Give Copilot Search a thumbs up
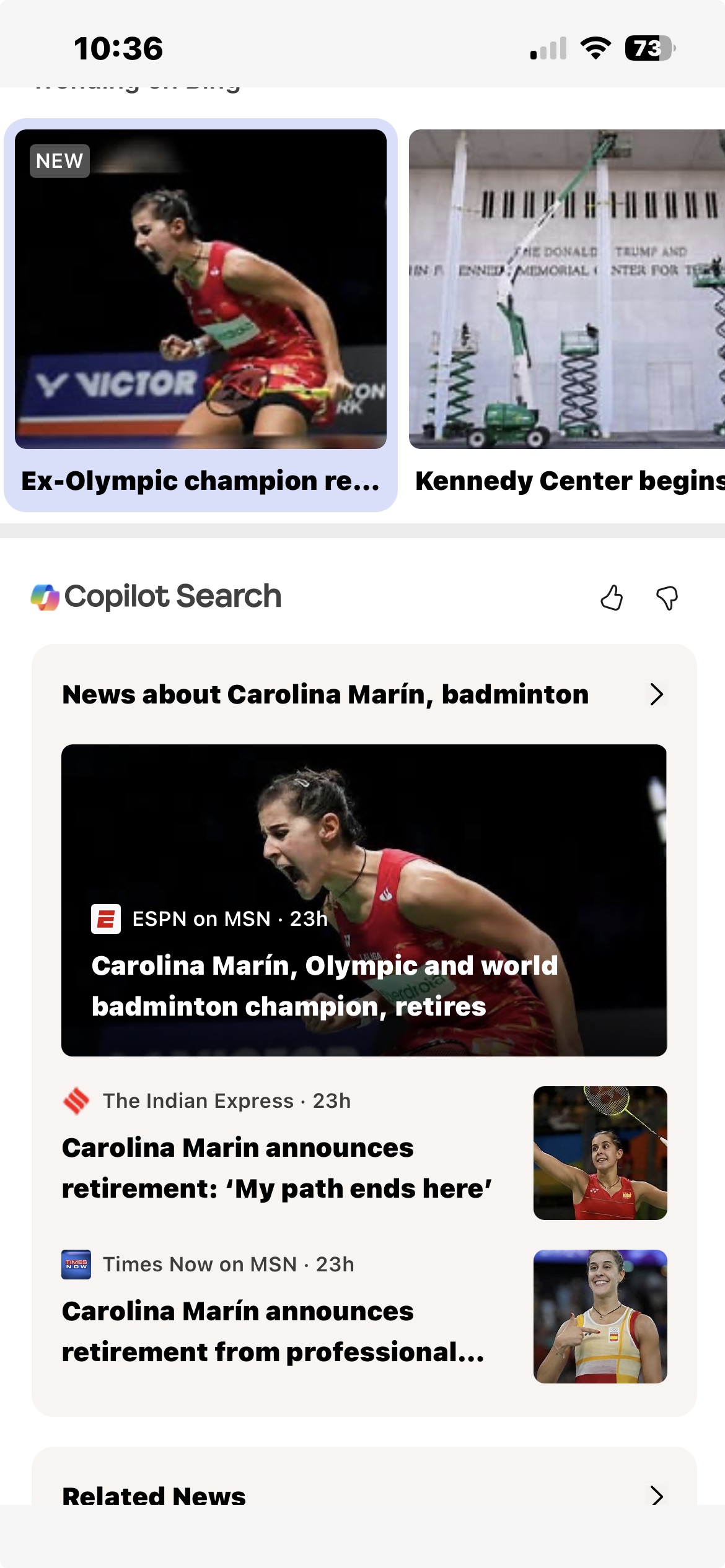Screen dimensions: 725x1568 [x=612, y=598]
